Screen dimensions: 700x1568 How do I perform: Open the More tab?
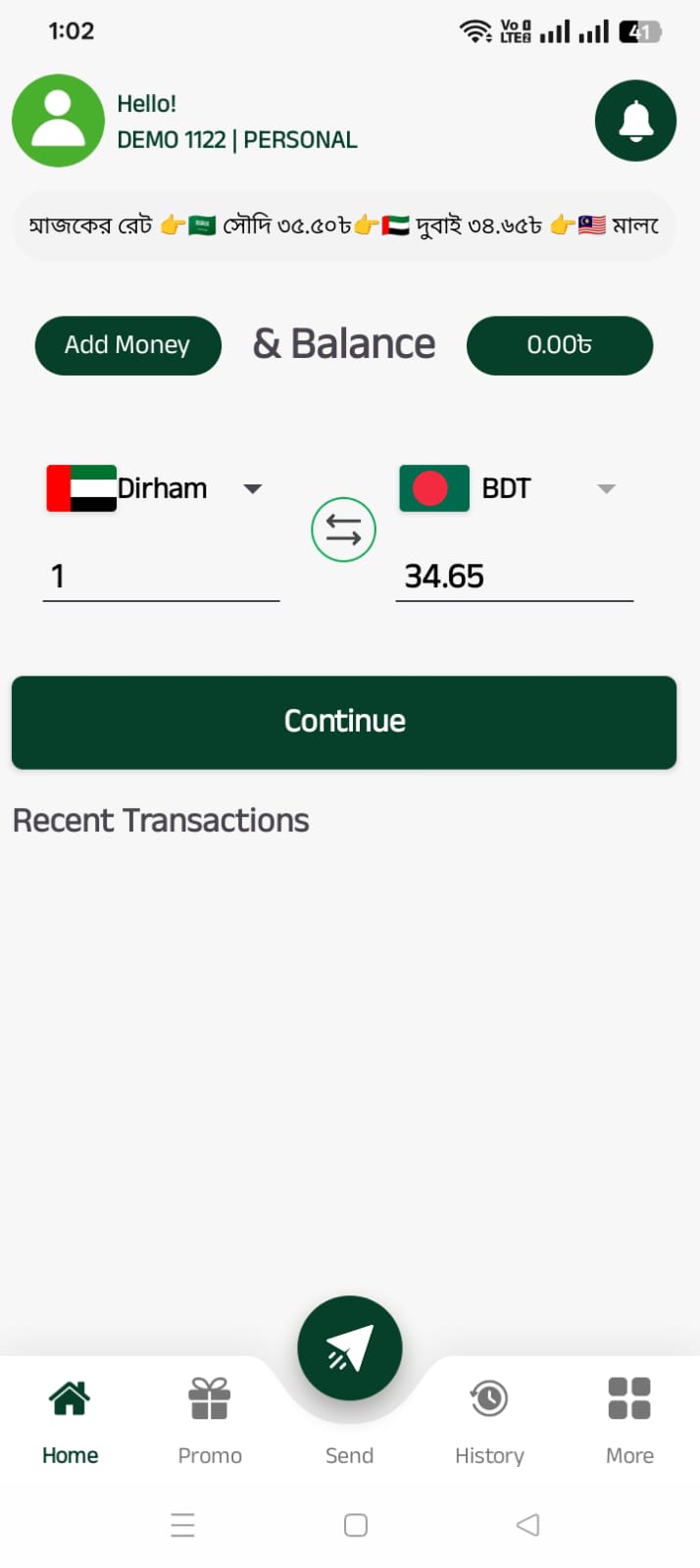tap(629, 1419)
